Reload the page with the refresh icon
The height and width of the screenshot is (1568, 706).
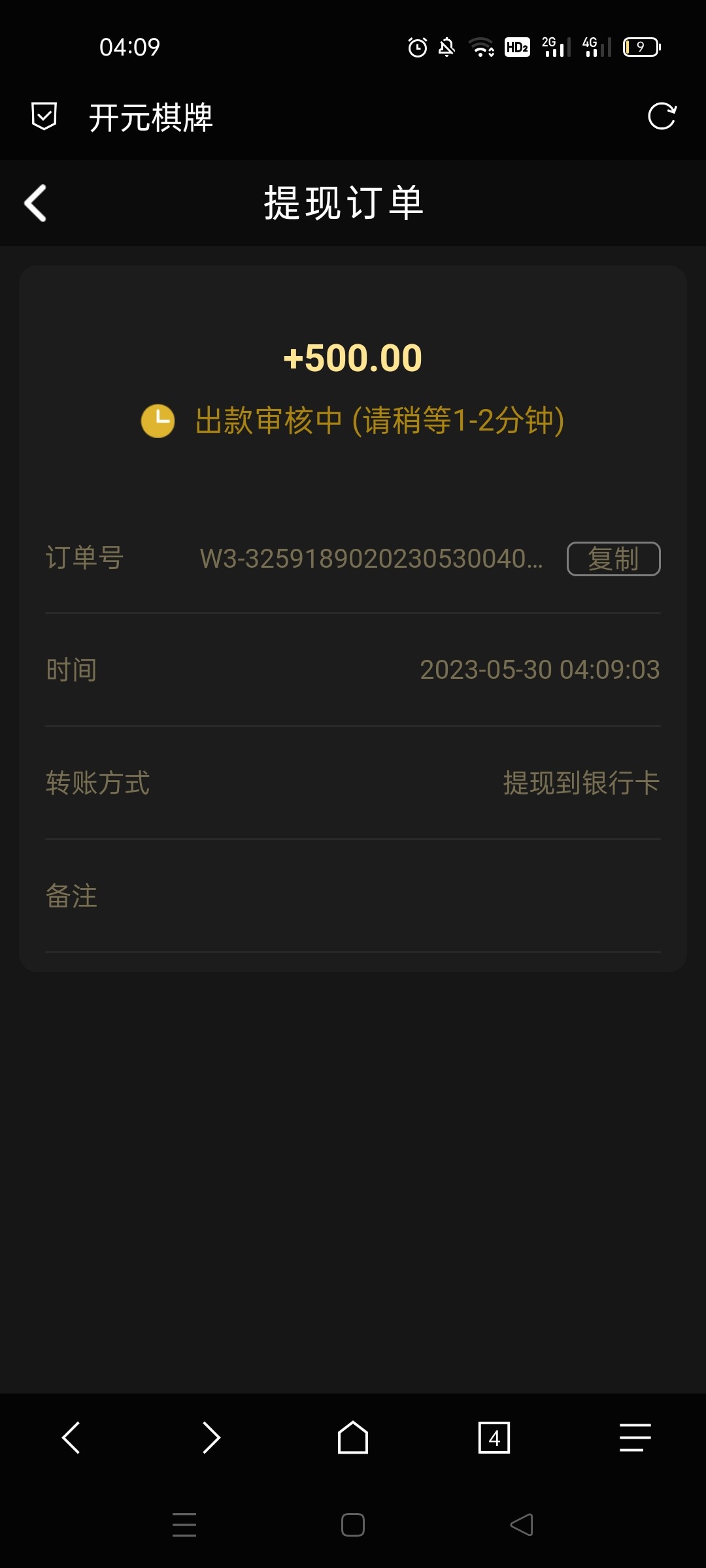(662, 117)
